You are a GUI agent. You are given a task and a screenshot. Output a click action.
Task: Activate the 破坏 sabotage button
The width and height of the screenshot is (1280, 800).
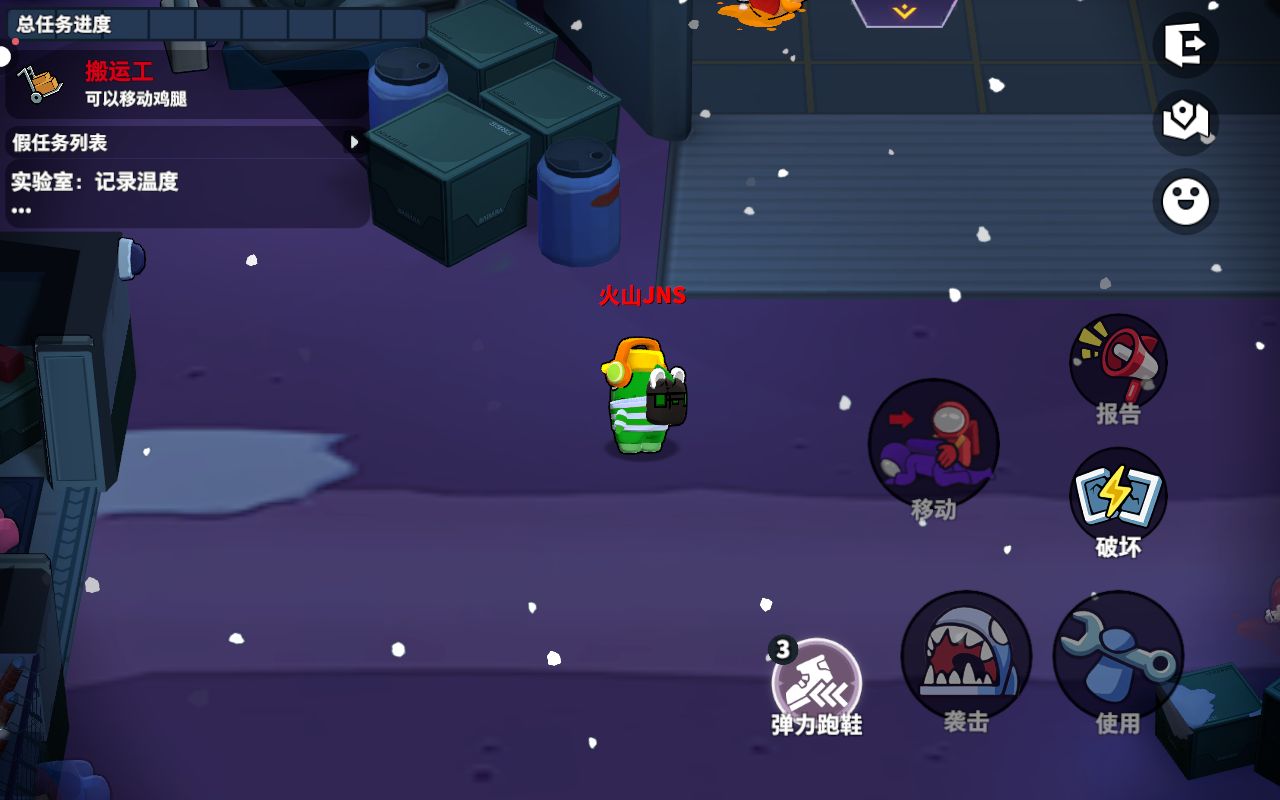click(x=1118, y=502)
